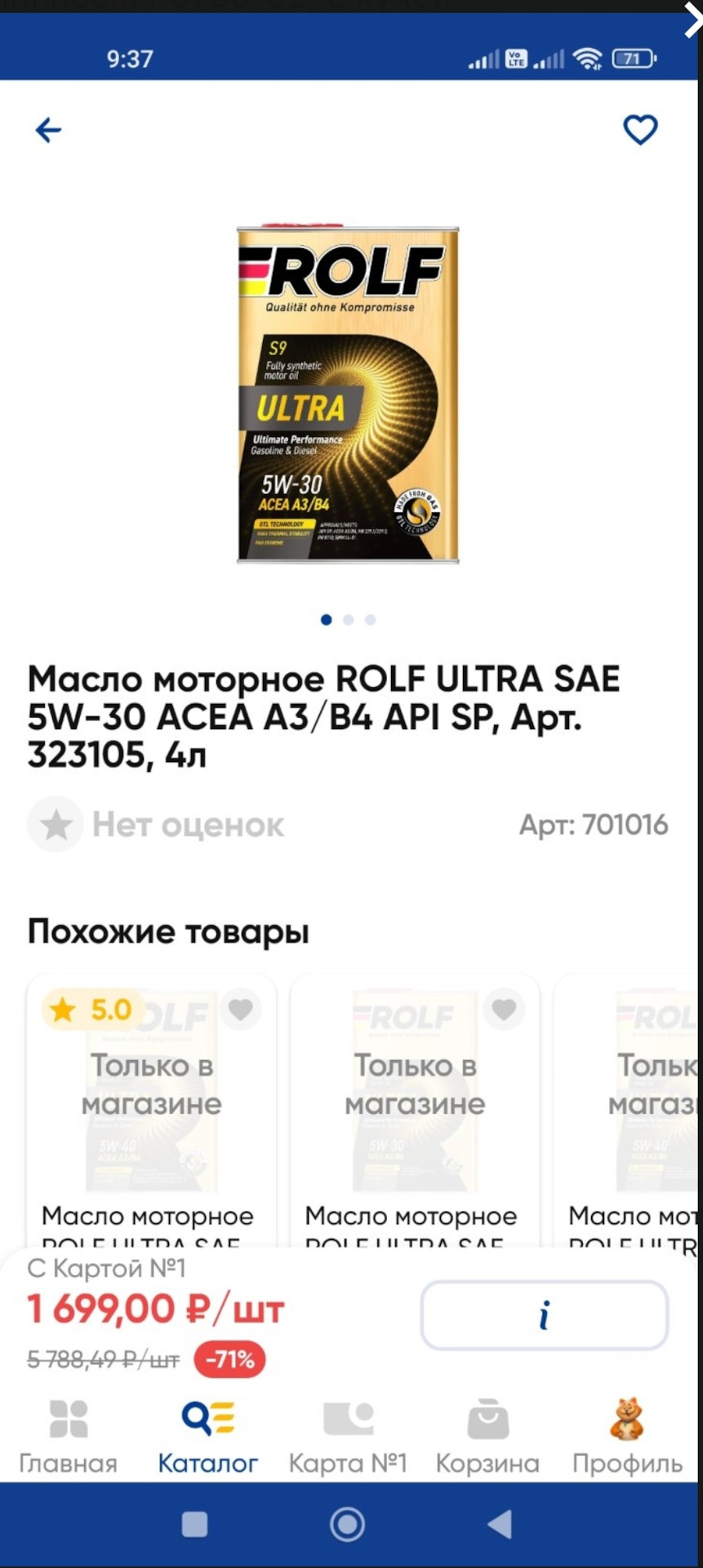703x1568 pixels.
Task: Open the Корзина tab
Action: (487, 1436)
